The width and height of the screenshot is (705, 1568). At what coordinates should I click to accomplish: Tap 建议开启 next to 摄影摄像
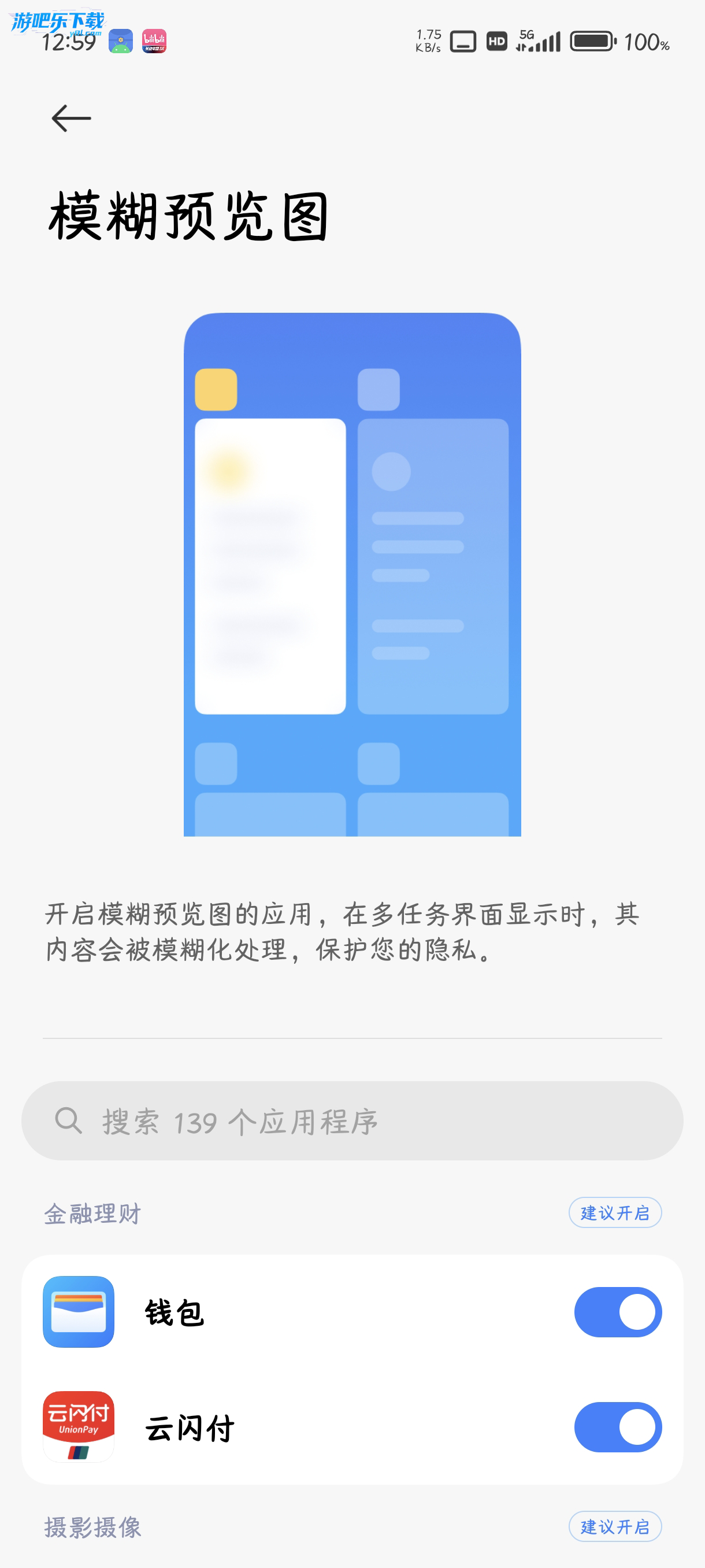(614, 1526)
